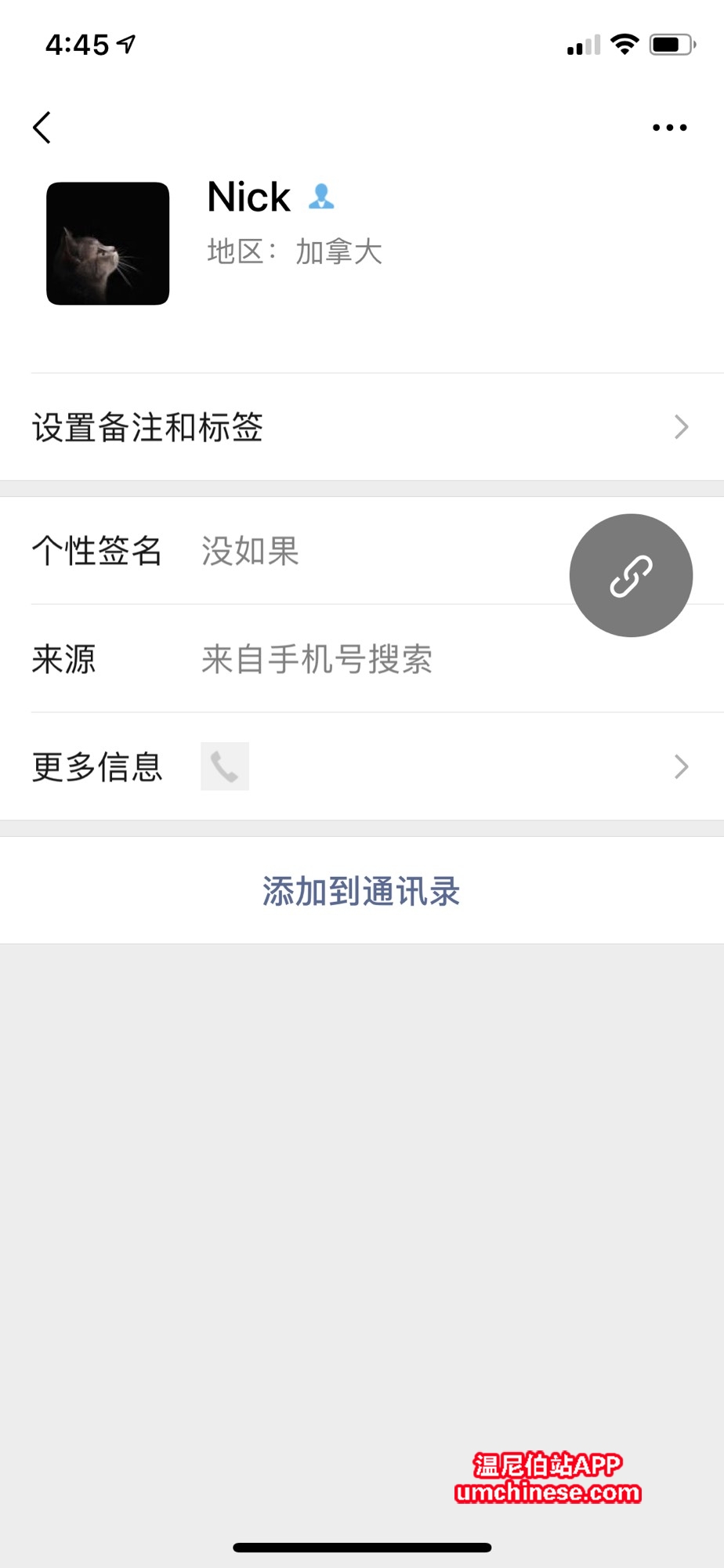The width and height of the screenshot is (724, 1568).
Task: Open 设置备注和标签 row
Action: point(360,427)
